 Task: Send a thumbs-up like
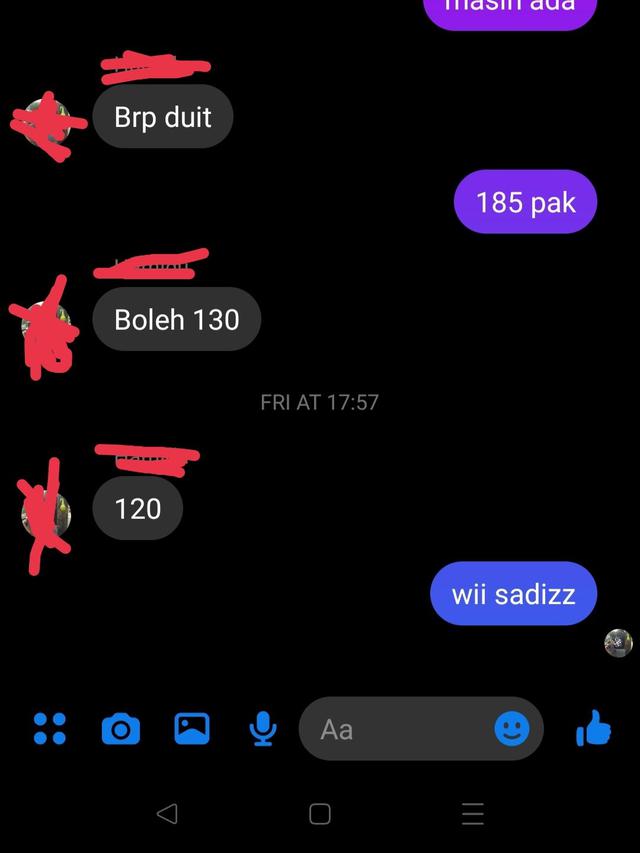point(594,729)
